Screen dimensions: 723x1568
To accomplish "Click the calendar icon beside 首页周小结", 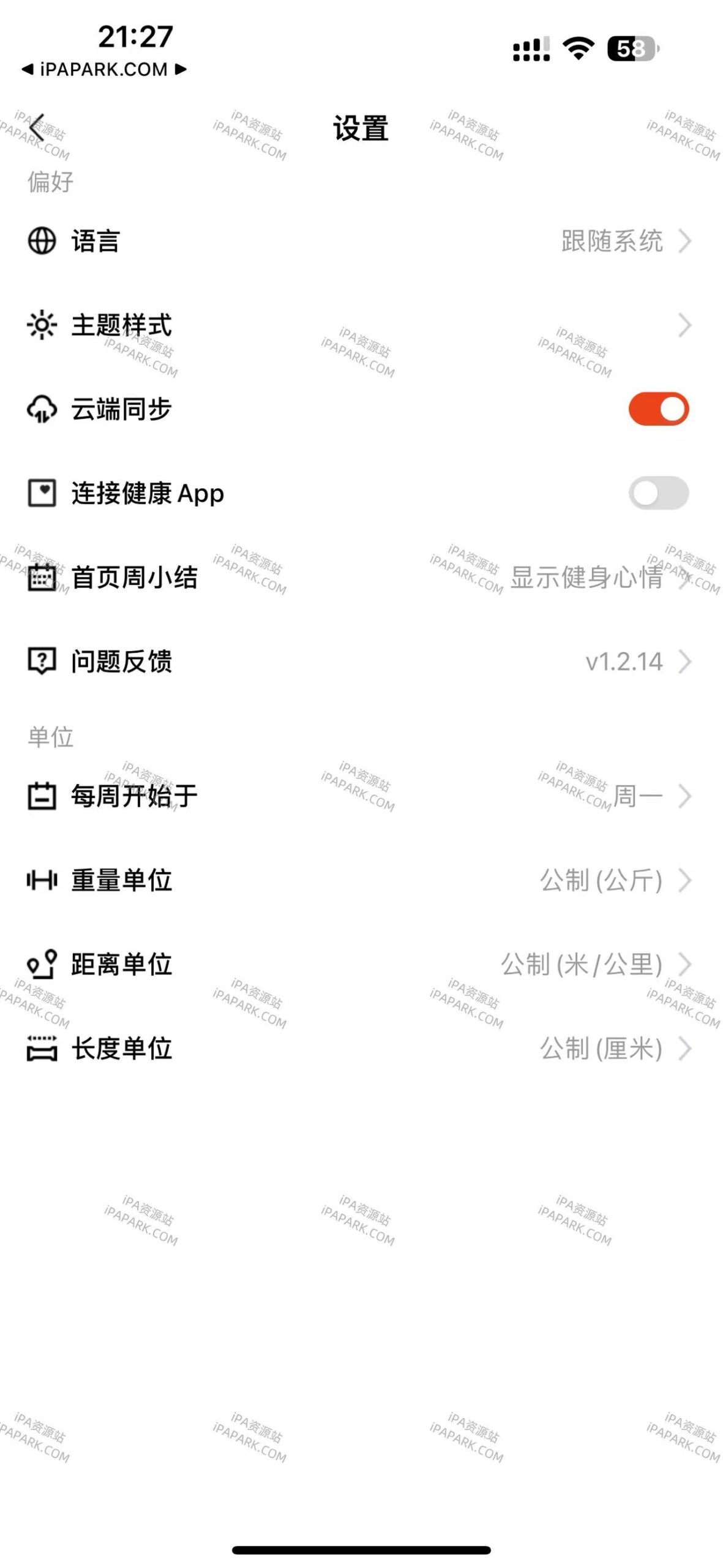I will click(x=40, y=578).
